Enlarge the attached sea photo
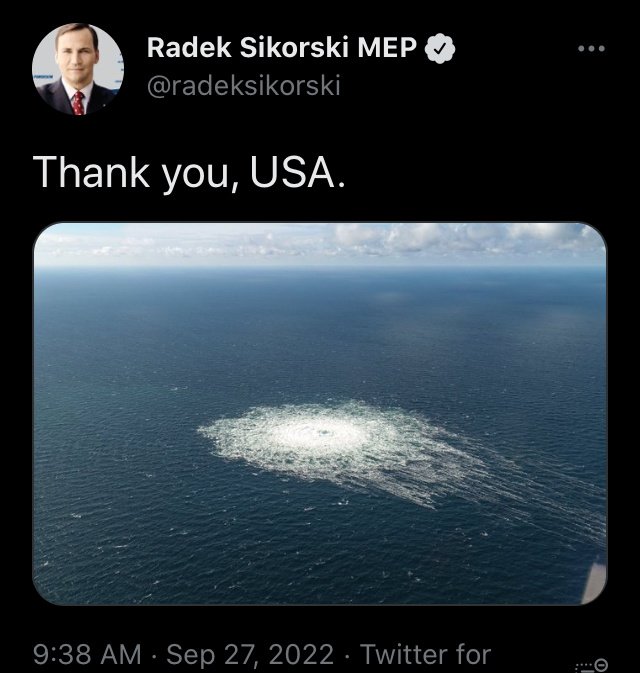The width and height of the screenshot is (640, 673). pyautogui.click(x=320, y=413)
